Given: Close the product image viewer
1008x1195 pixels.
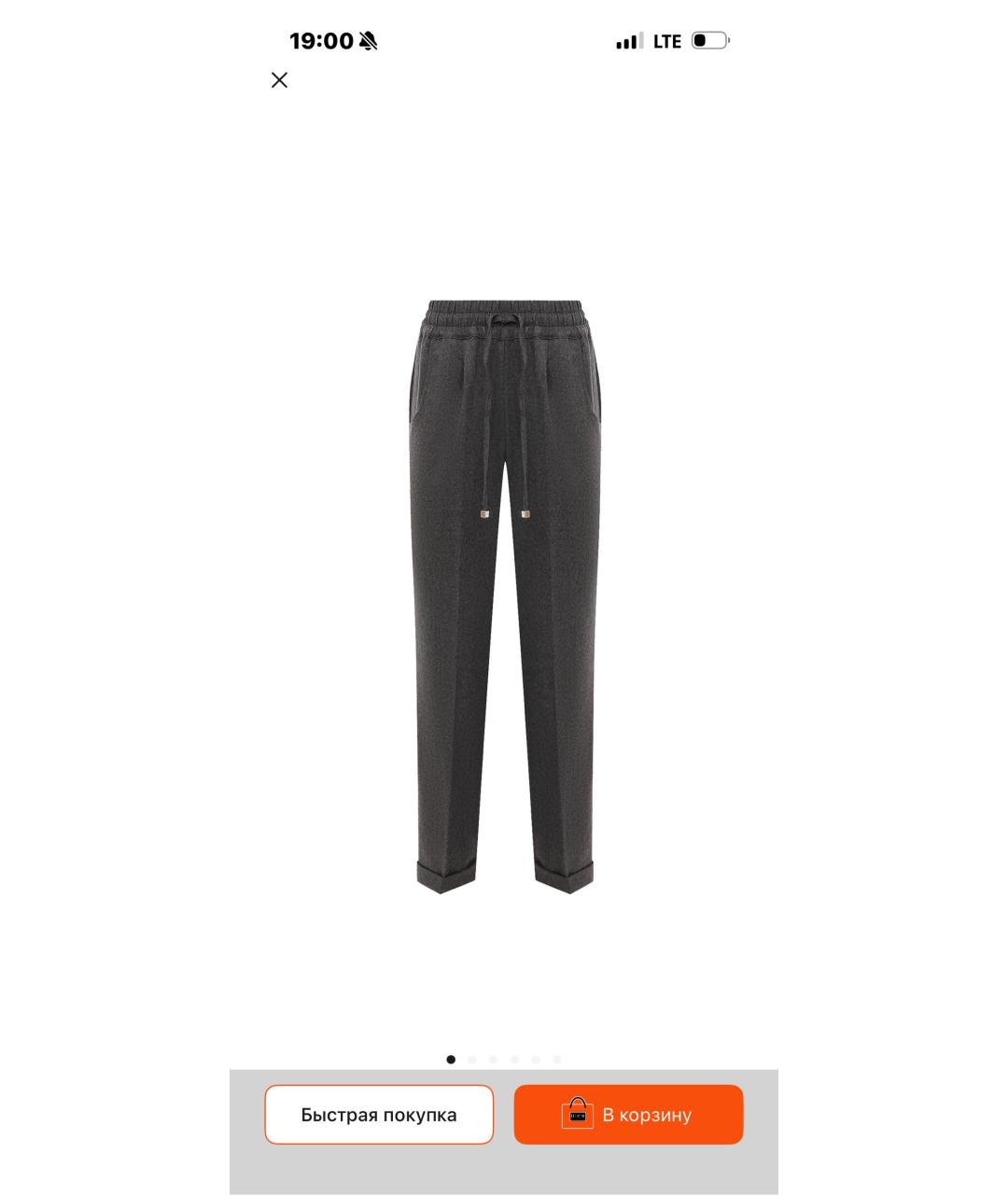Looking at the screenshot, I should click(x=279, y=80).
